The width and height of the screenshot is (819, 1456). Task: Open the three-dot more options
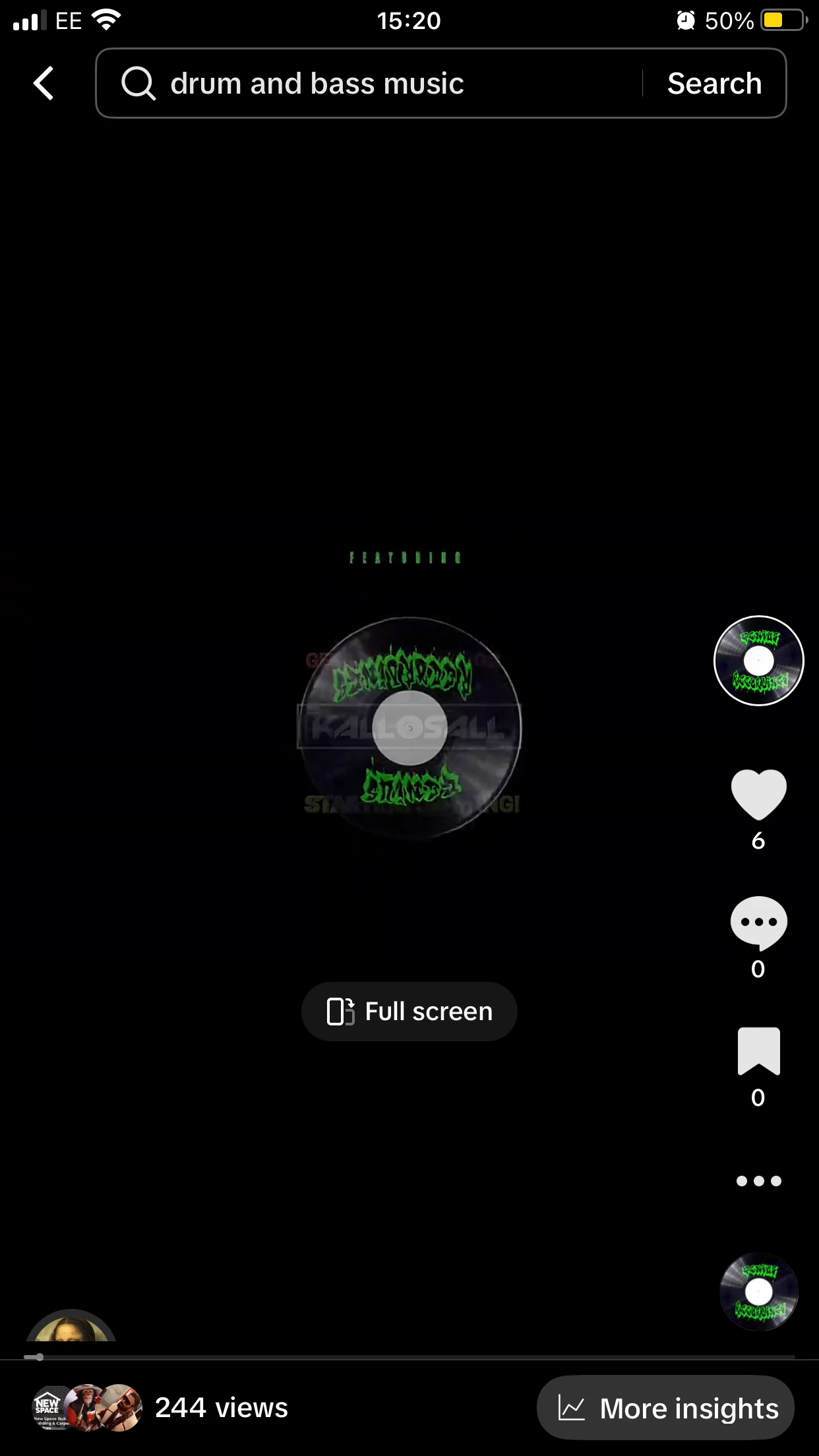click(758, 1181)
